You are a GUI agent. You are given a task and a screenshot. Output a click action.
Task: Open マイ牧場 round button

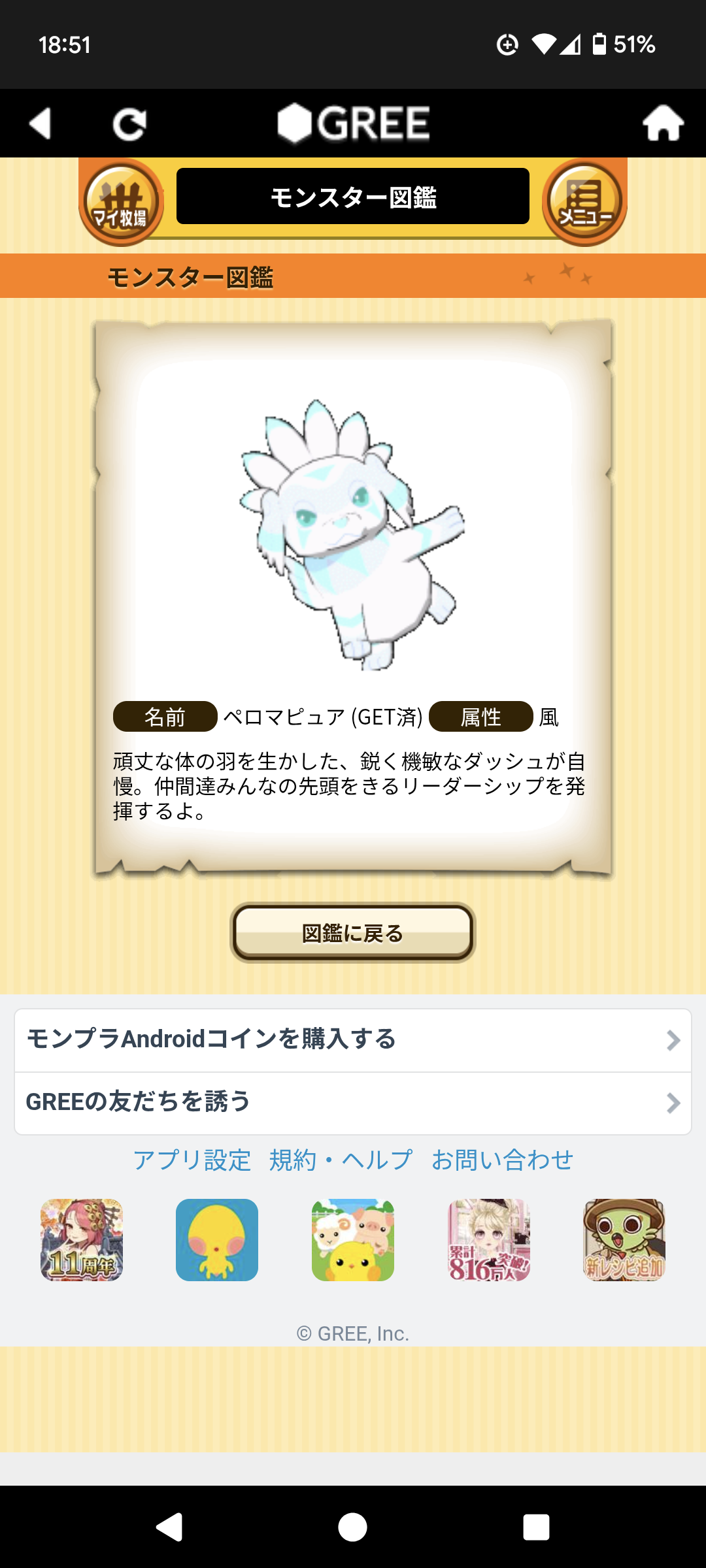(122, 203)
